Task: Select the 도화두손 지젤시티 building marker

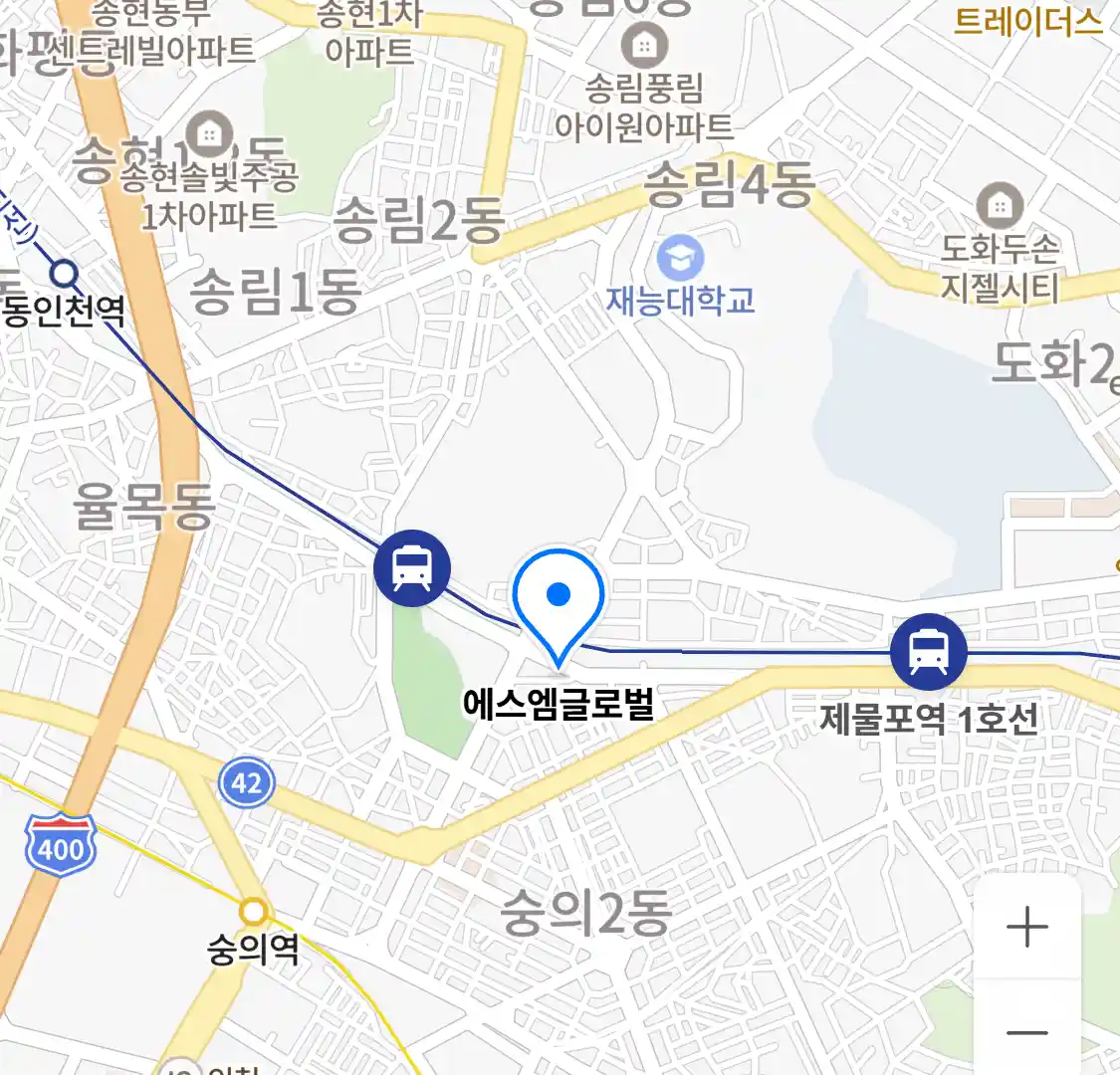Action: tap(1000, 207)
